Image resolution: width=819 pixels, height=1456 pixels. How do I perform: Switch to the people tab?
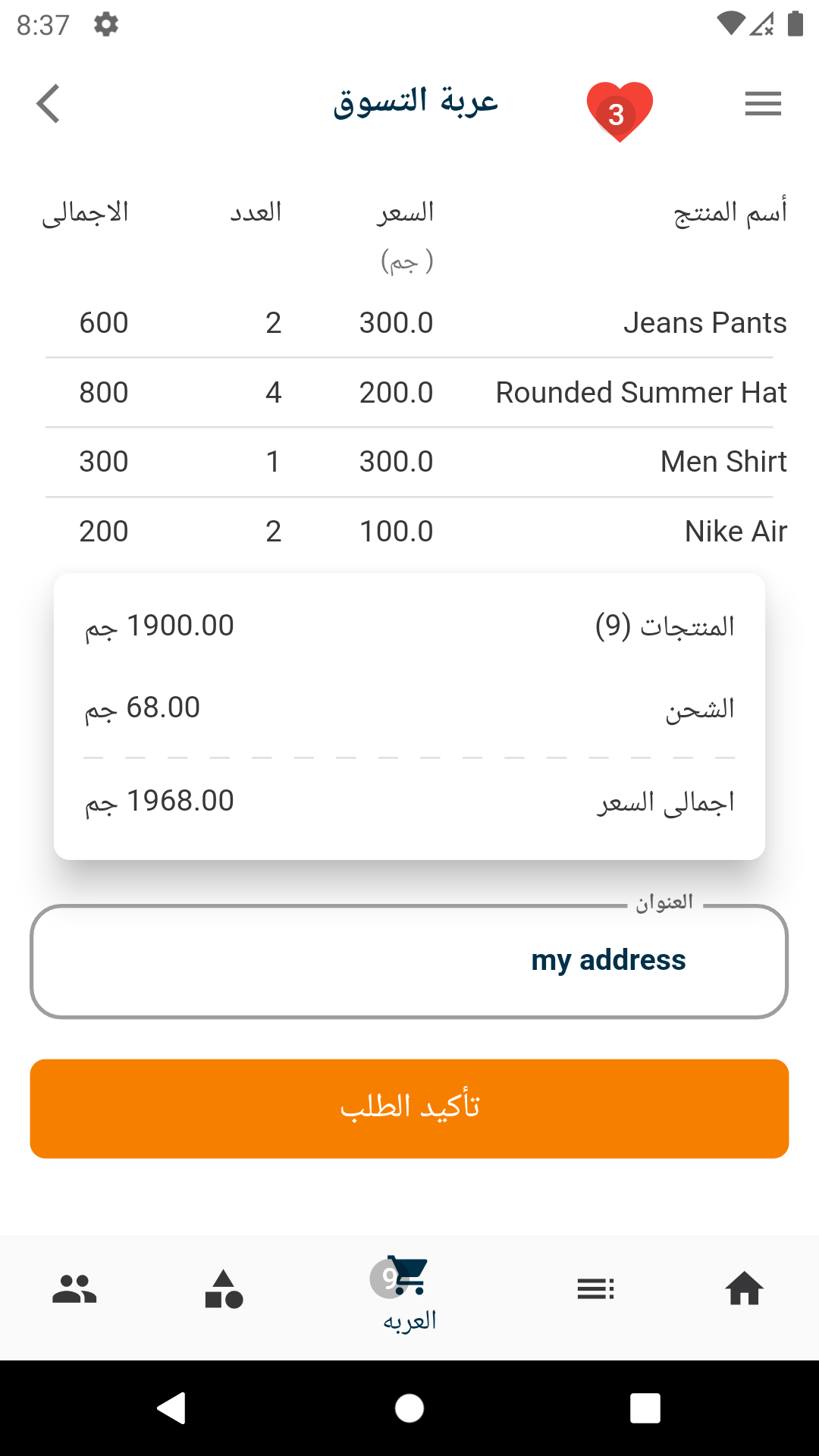coord(74,1288)
